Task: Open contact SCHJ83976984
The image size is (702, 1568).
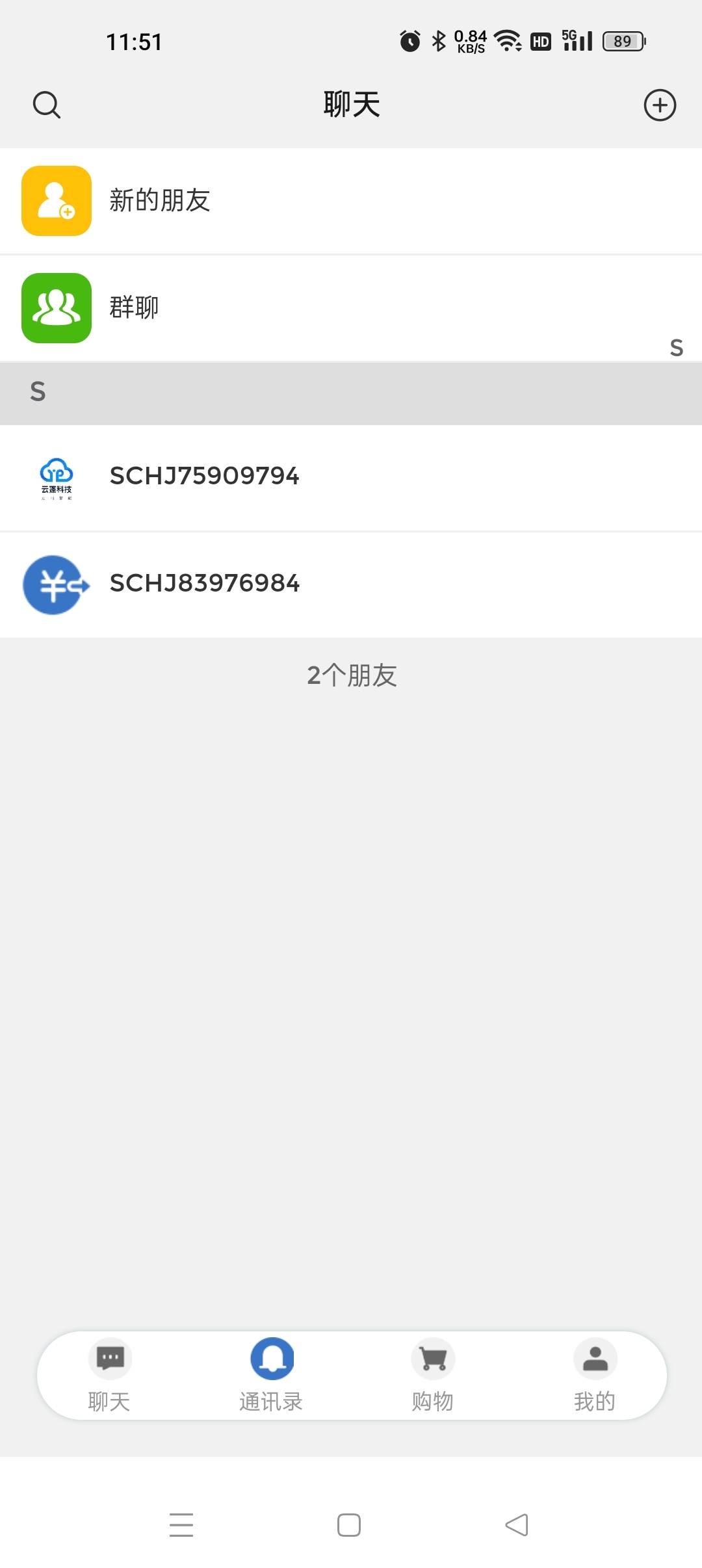Action: (x=351, y=584)
